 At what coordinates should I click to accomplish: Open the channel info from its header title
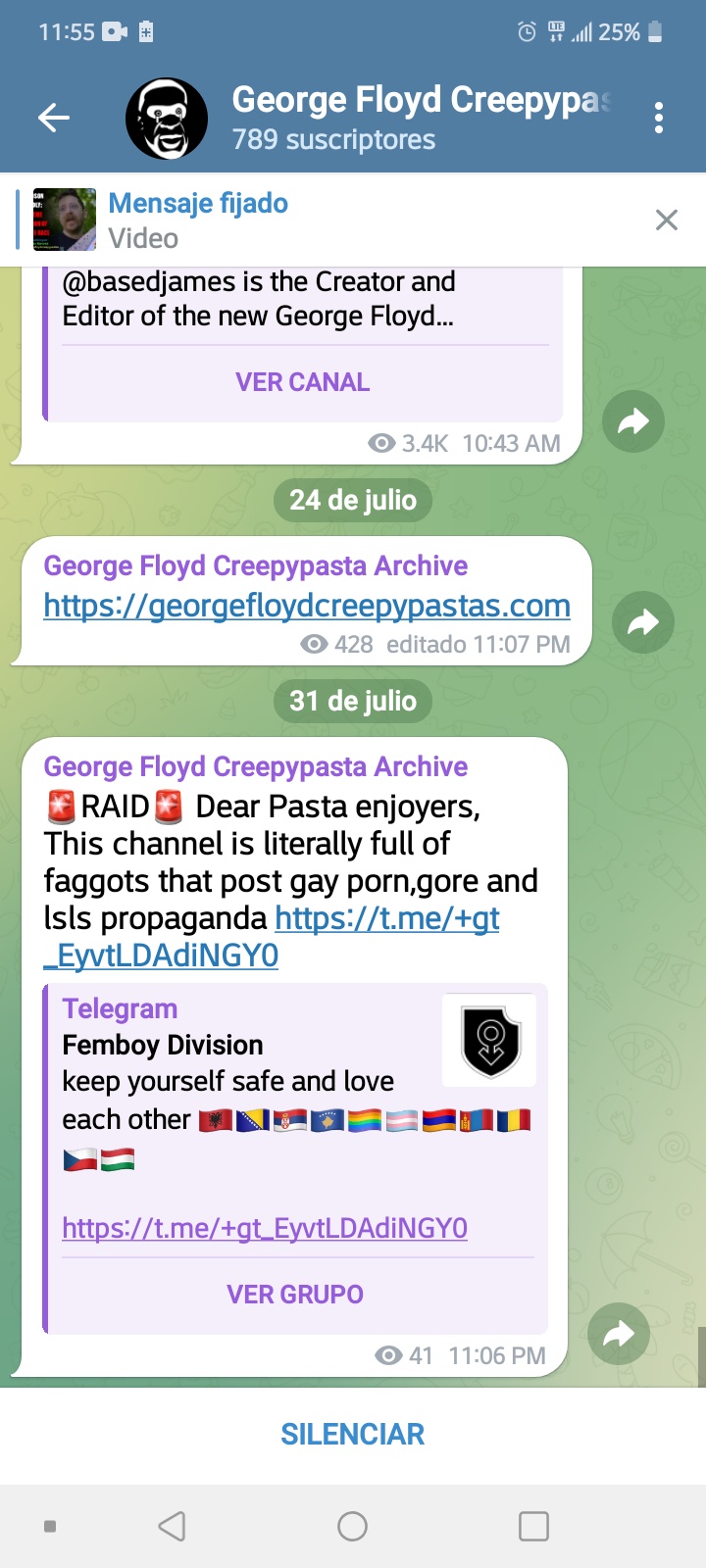click(x=422, y=100)
